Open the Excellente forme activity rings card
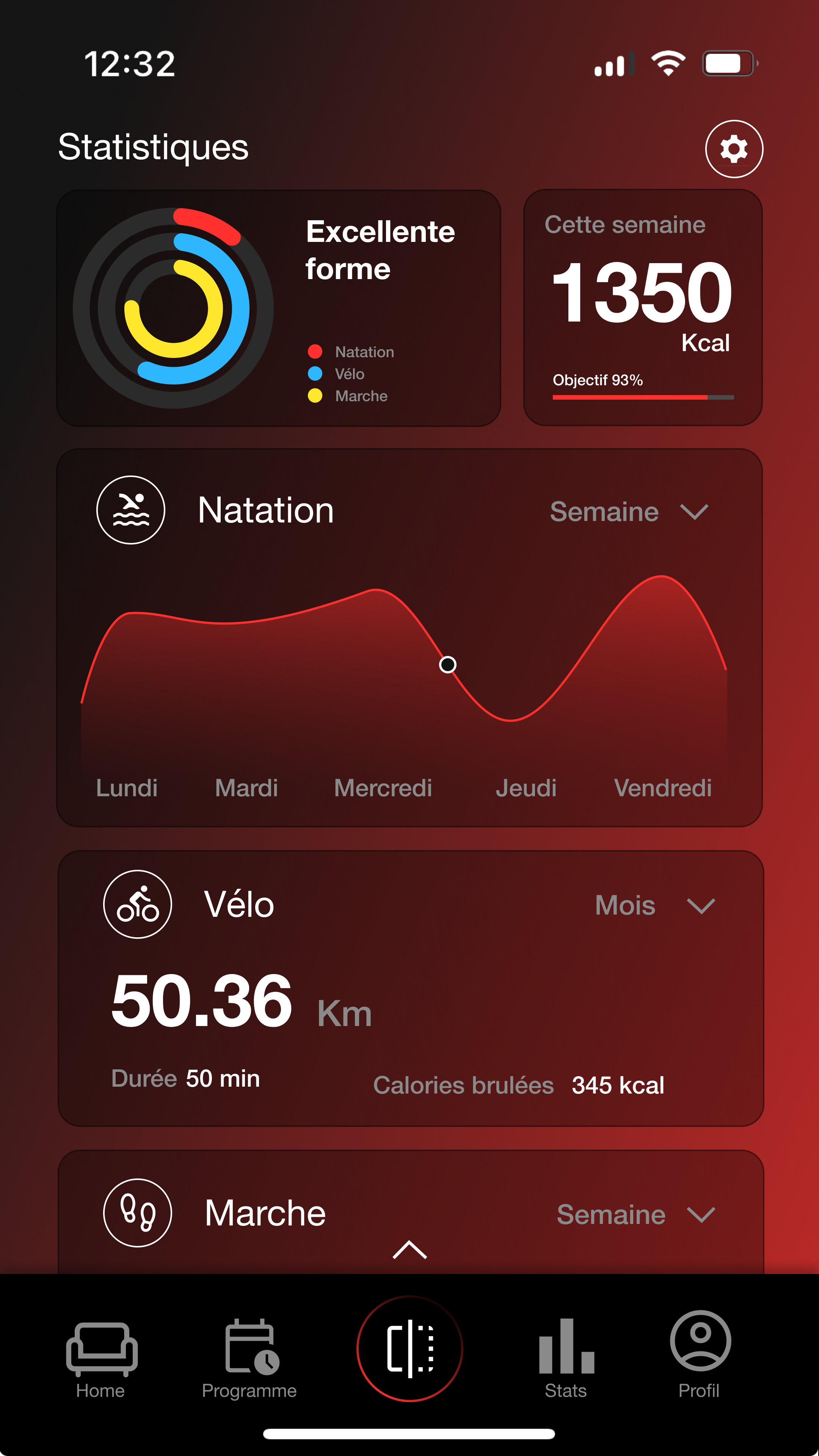Image resolution: width=819 pixels, height=1456 pixels. coord(279,308)
